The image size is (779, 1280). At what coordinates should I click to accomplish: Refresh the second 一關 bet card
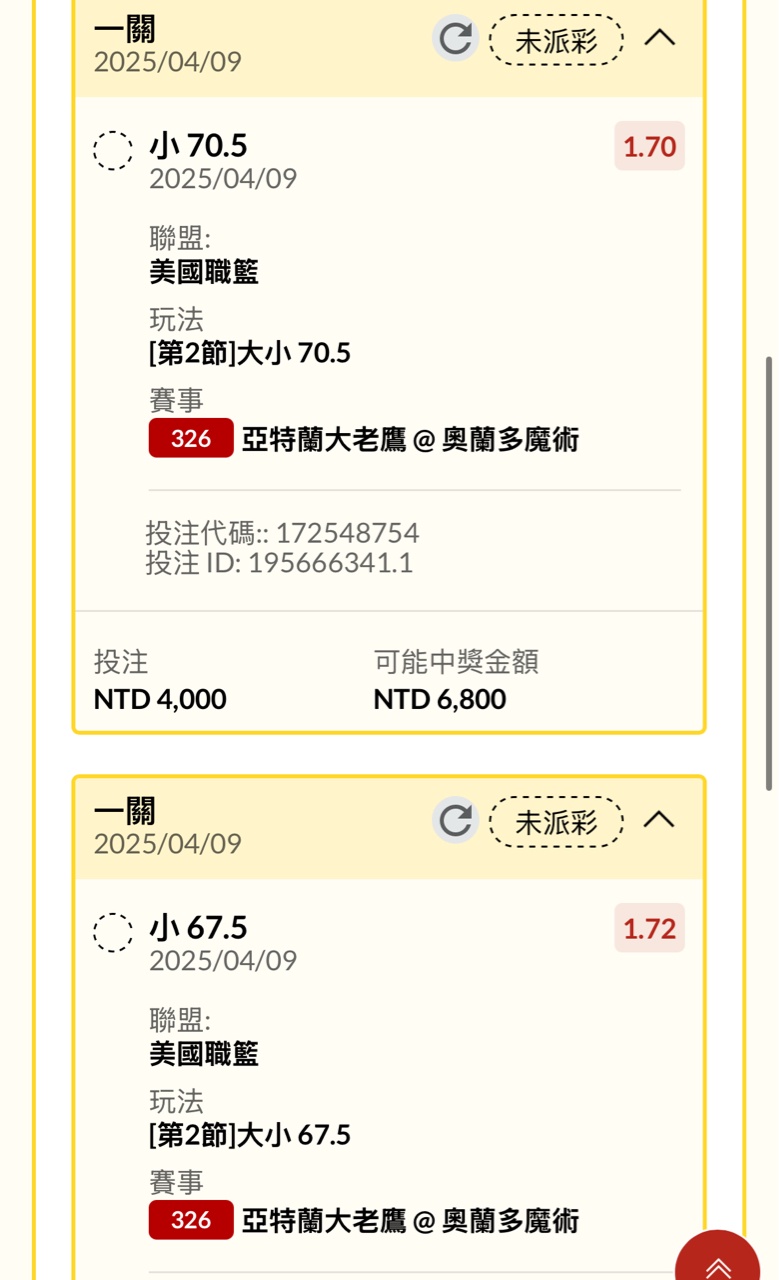(x=455, y=821)
